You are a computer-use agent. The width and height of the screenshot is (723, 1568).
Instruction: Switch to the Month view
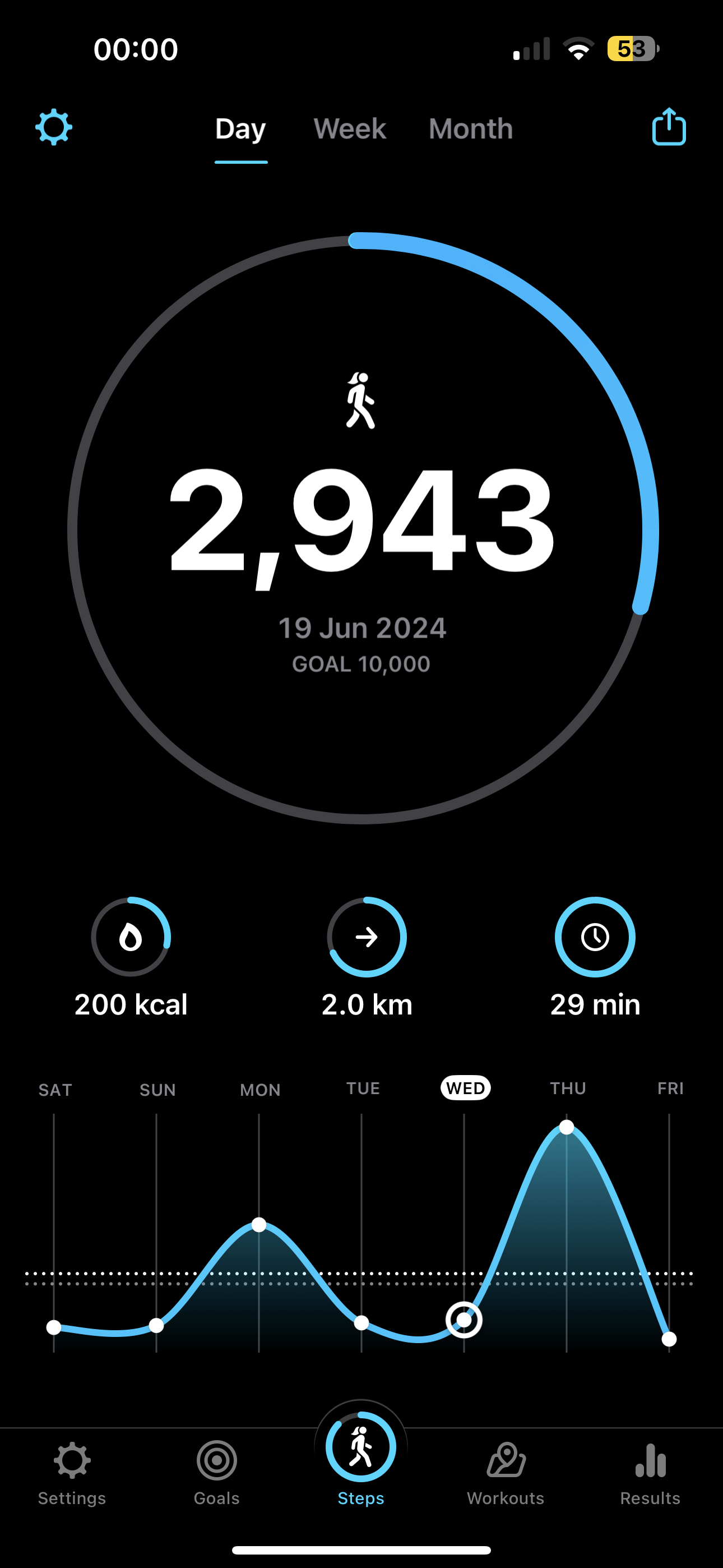tap(470, 129)
